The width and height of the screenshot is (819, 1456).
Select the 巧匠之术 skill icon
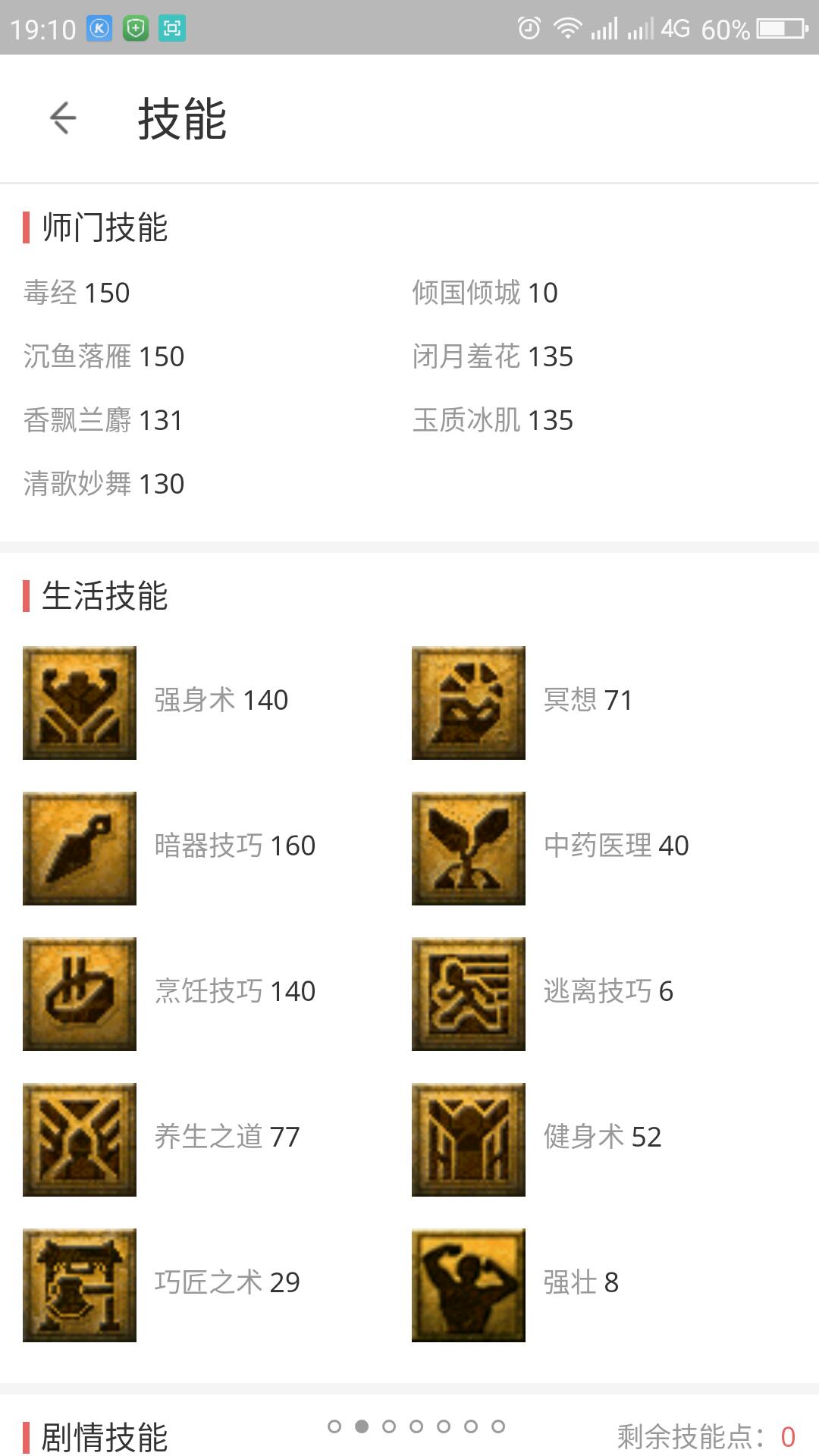point(80,1285)
